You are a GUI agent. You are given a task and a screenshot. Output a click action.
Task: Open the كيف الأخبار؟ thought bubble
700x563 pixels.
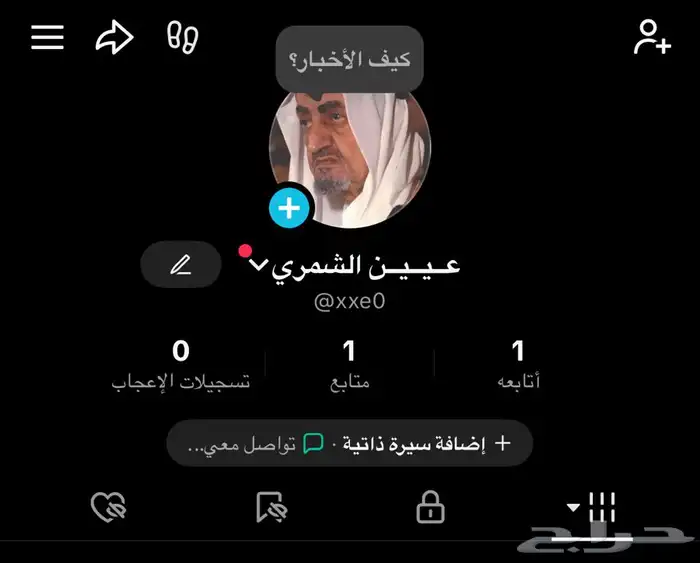(349, 60)
